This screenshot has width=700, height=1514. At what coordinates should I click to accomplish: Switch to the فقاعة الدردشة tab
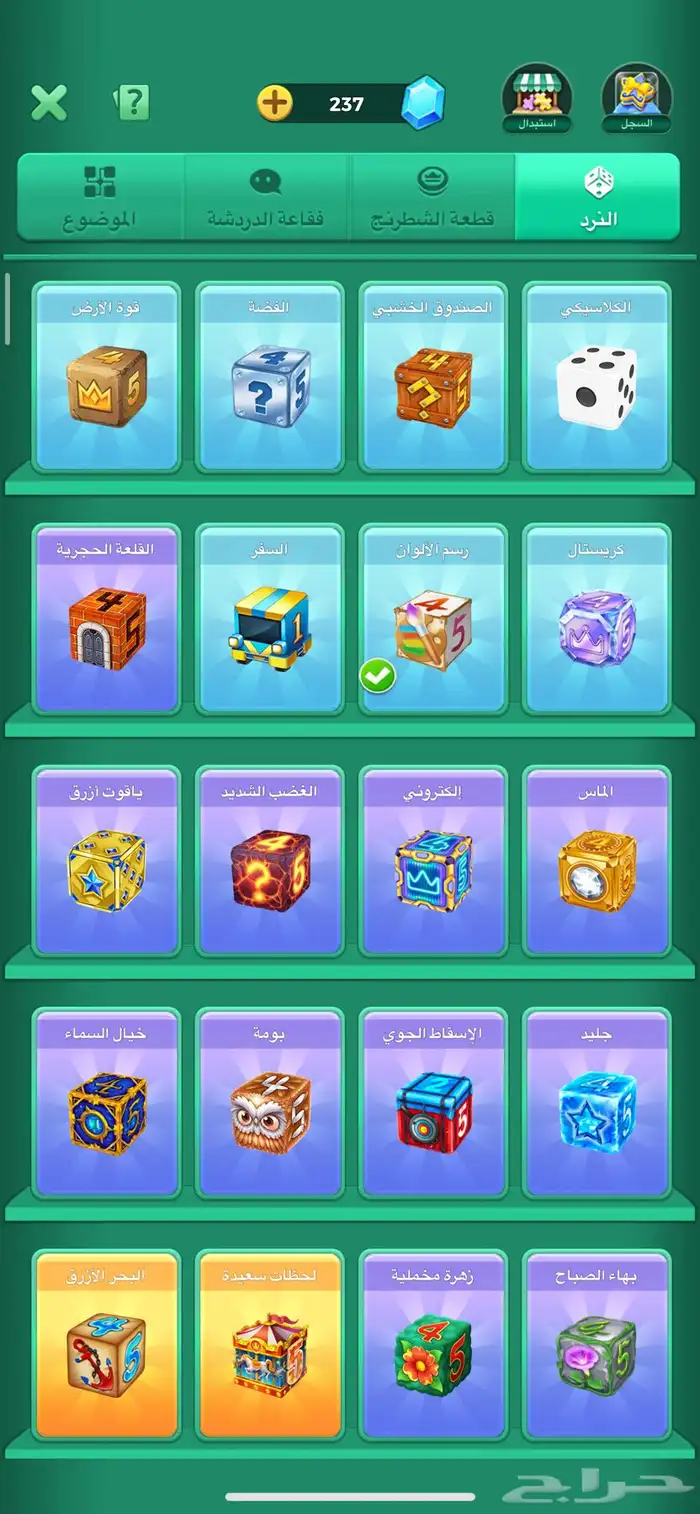(x=266, y=197)
